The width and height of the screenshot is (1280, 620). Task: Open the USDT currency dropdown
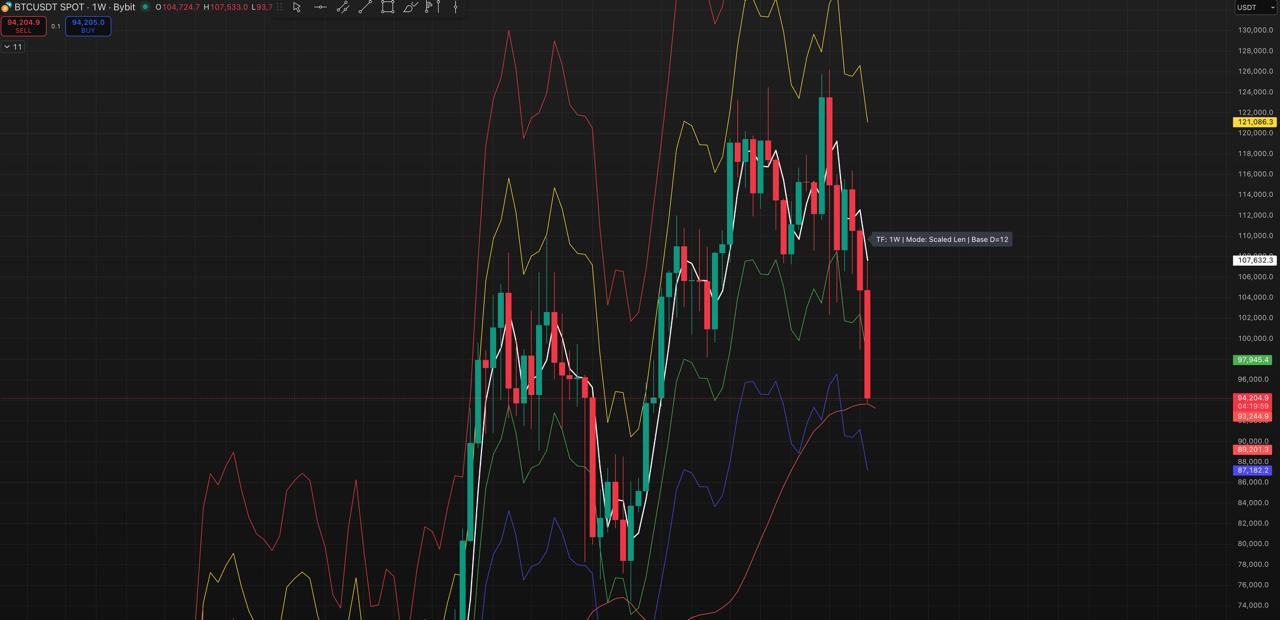pyautogui.click(x=1254, y=7)
